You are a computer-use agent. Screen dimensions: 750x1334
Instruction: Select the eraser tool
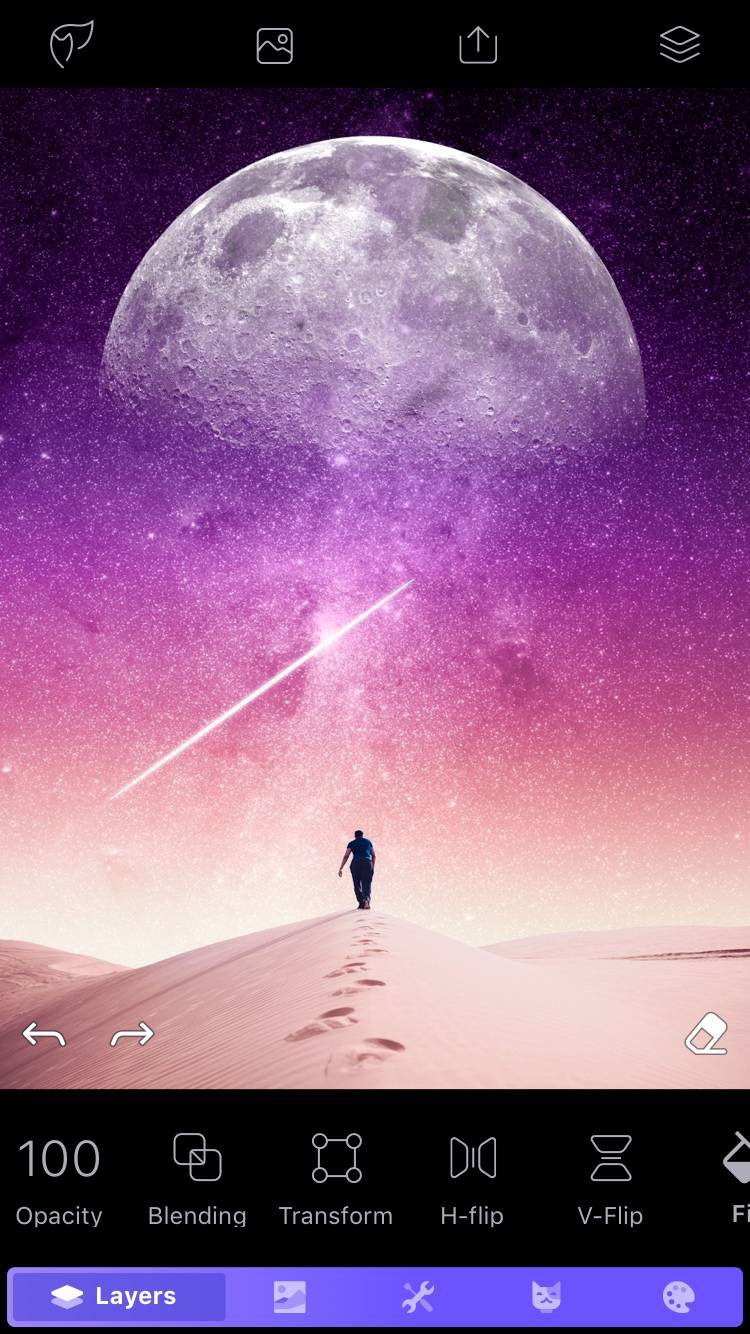tap(706, 1035)
